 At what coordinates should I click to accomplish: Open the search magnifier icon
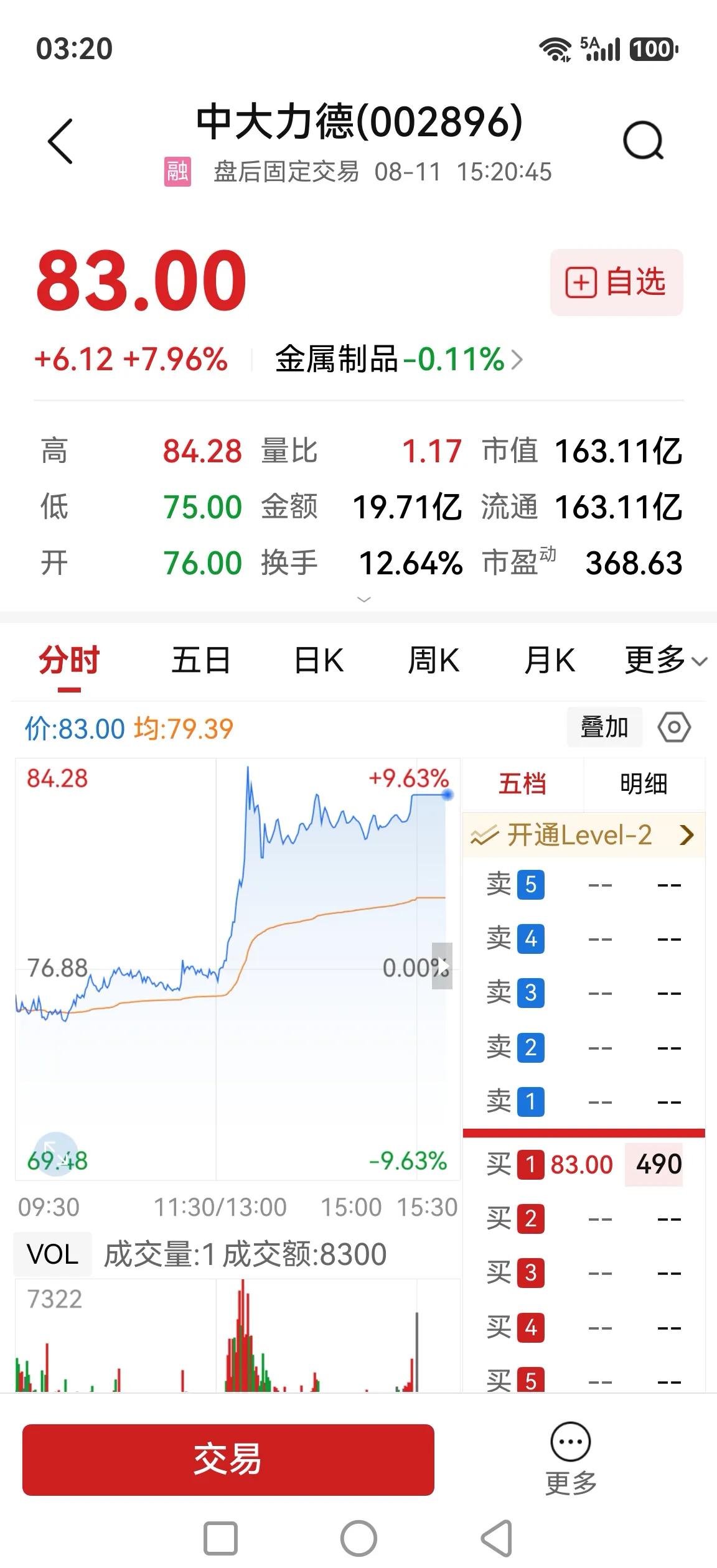click(x=643, y=140)
